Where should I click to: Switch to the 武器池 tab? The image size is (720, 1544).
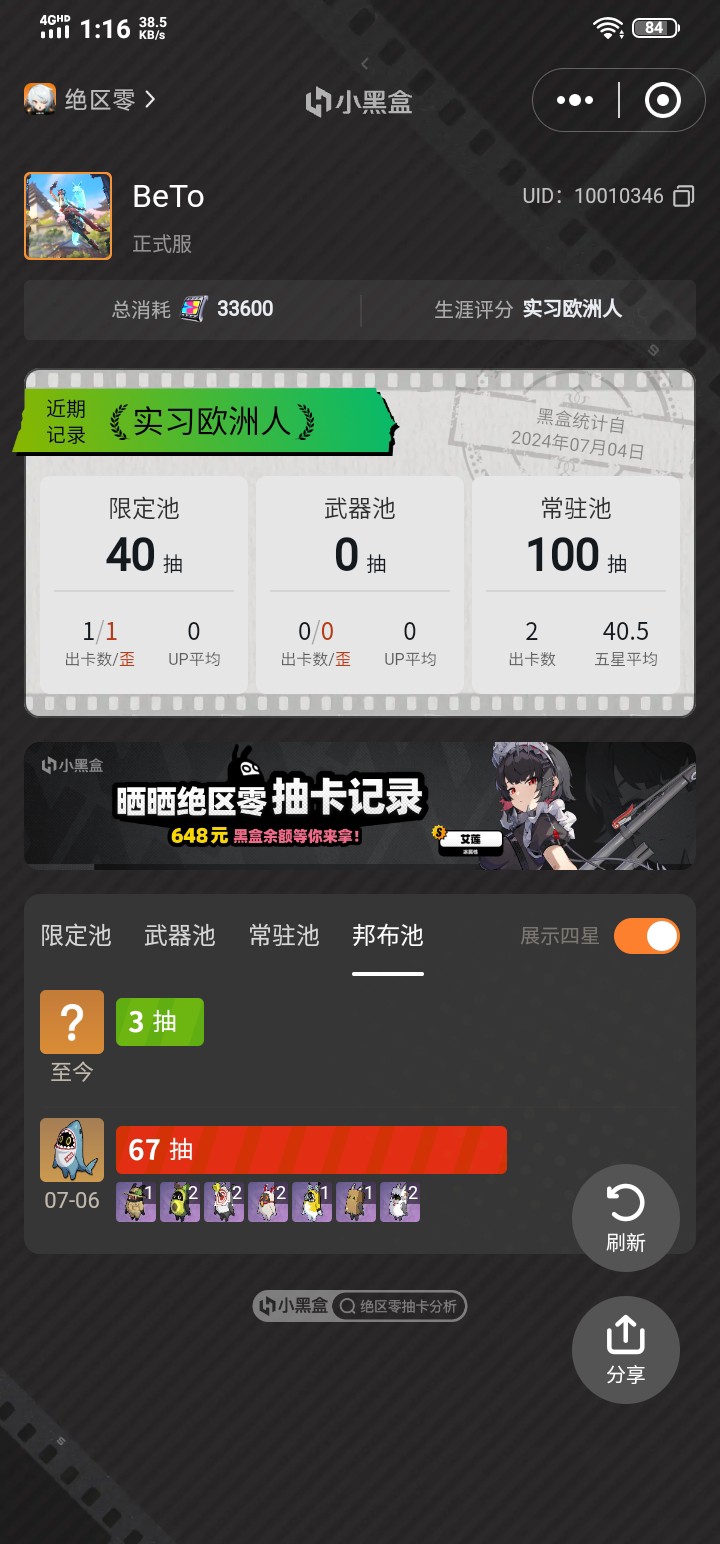point(180,935)
